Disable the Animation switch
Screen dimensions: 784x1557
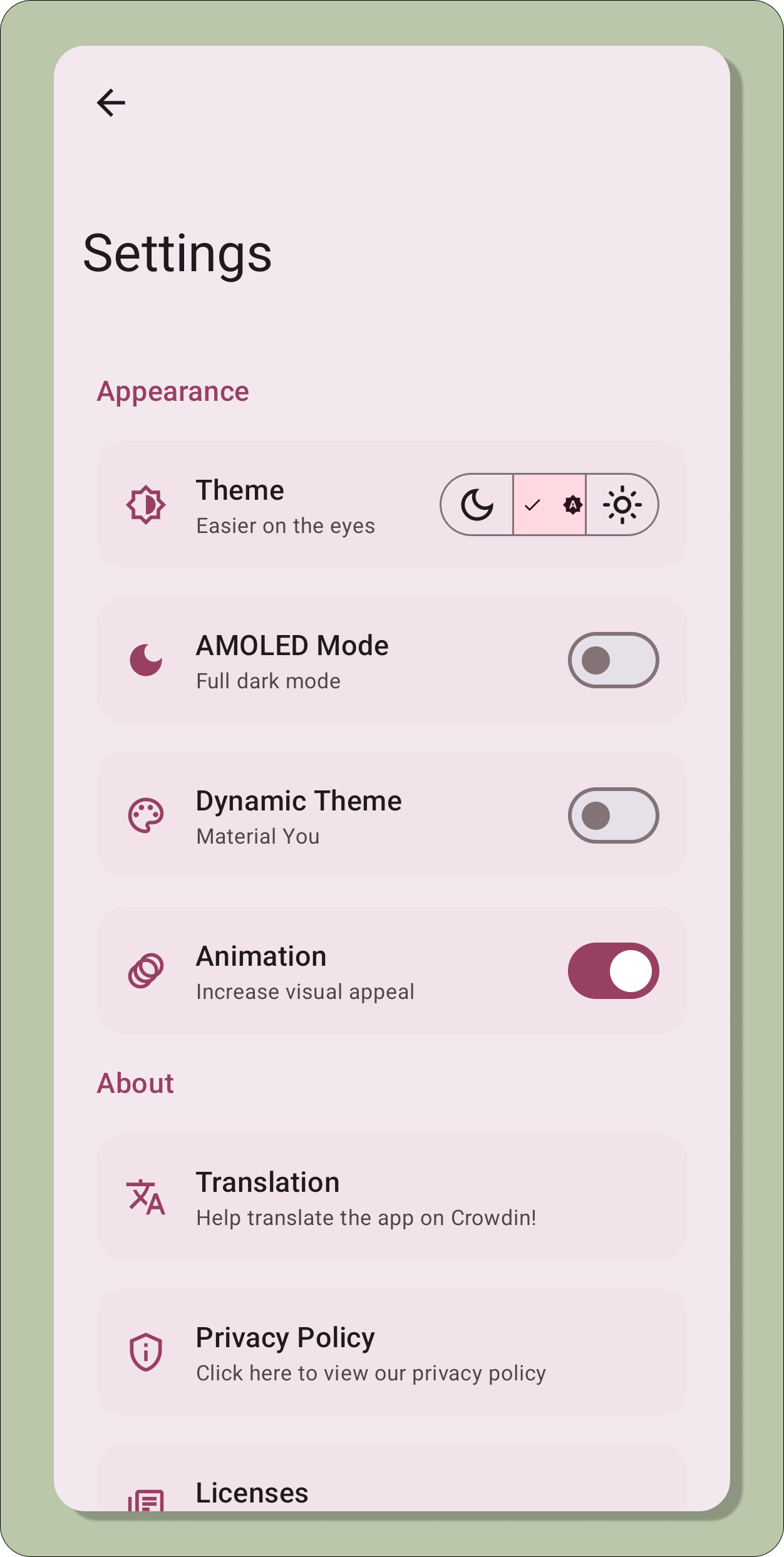[613, 971]
